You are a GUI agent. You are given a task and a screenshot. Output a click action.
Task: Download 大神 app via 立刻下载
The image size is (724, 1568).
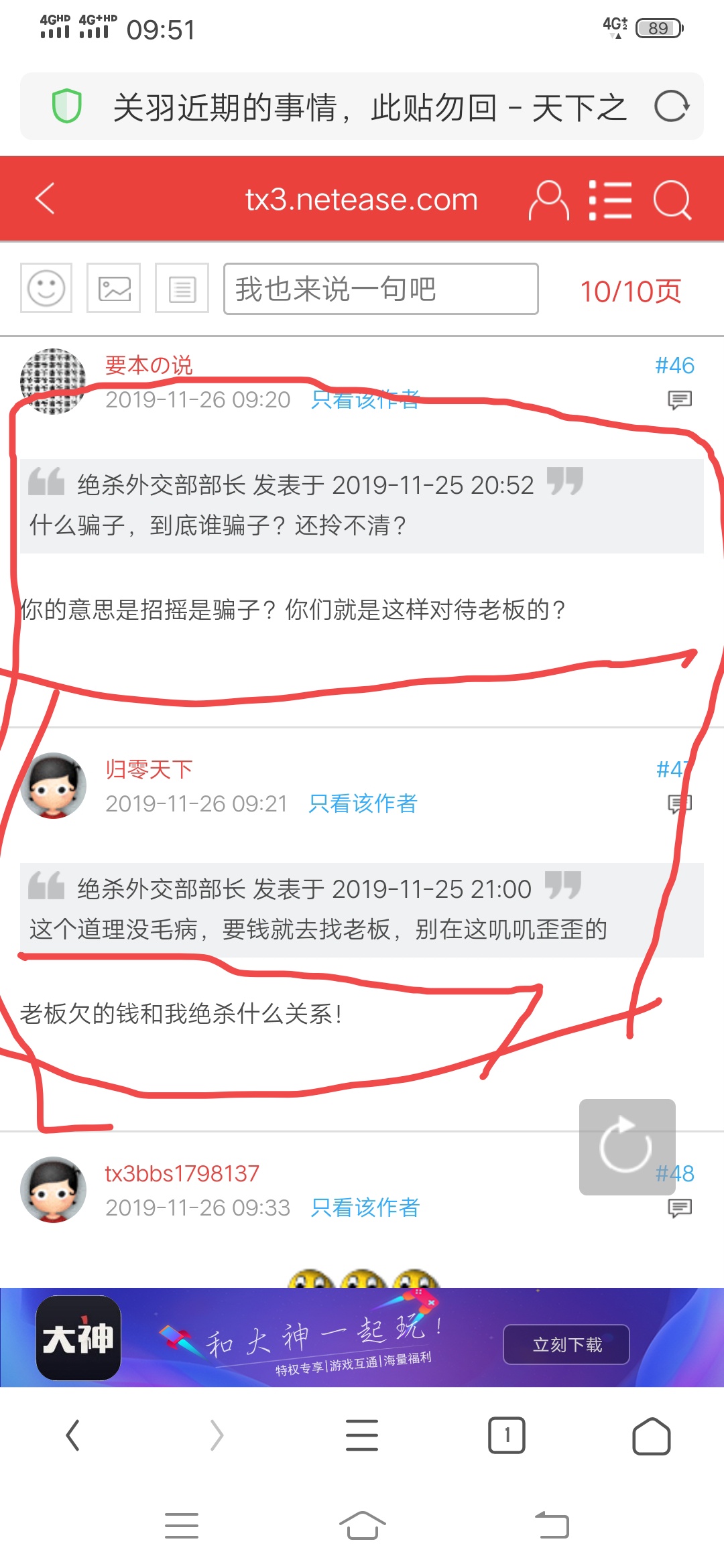point(566,1344)
